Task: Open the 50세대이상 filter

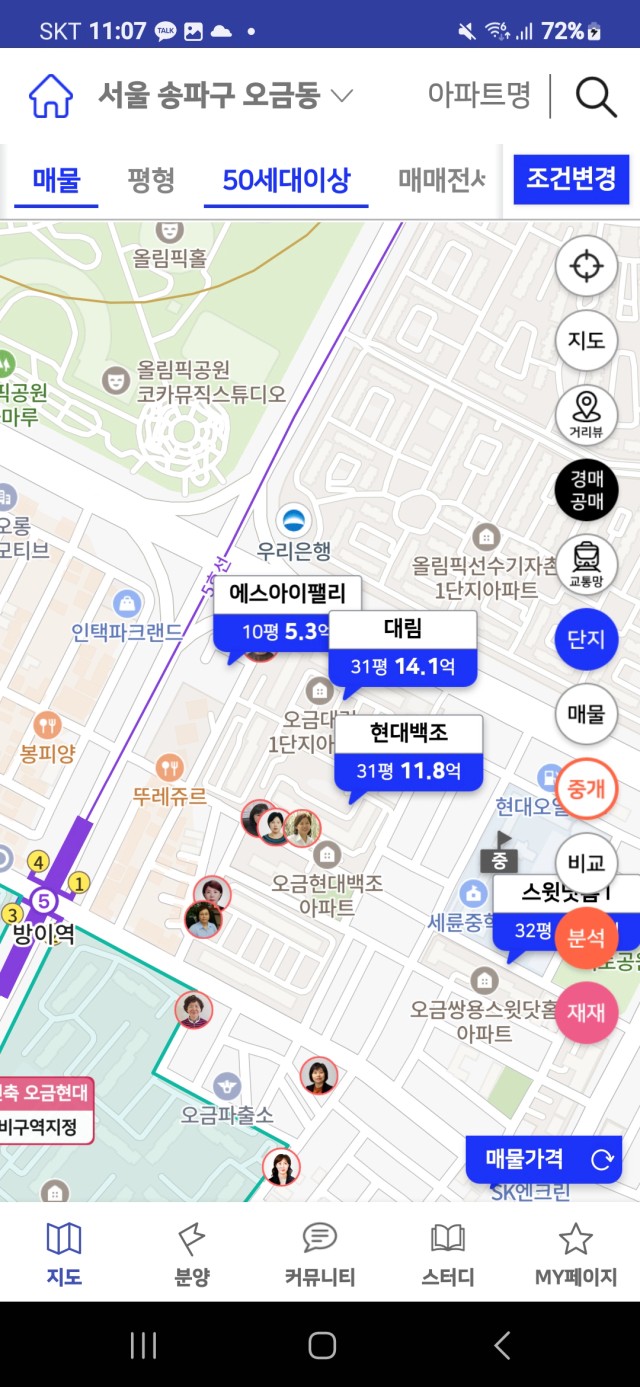Action: [286, 180]
